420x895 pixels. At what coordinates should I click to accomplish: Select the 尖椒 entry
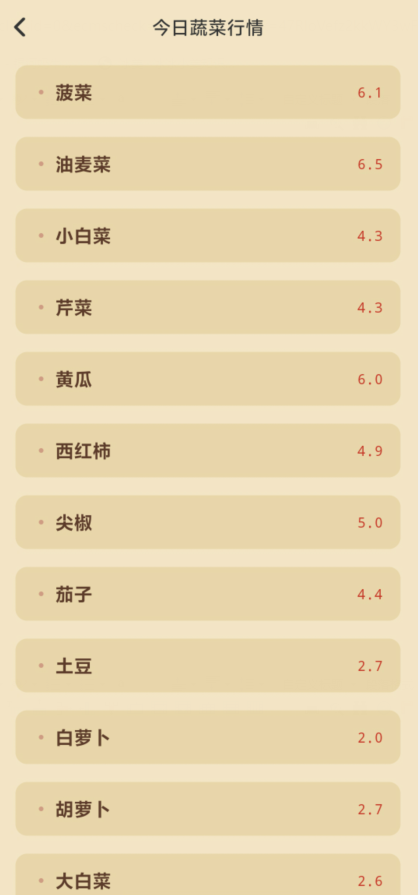(x=208, y=522)
